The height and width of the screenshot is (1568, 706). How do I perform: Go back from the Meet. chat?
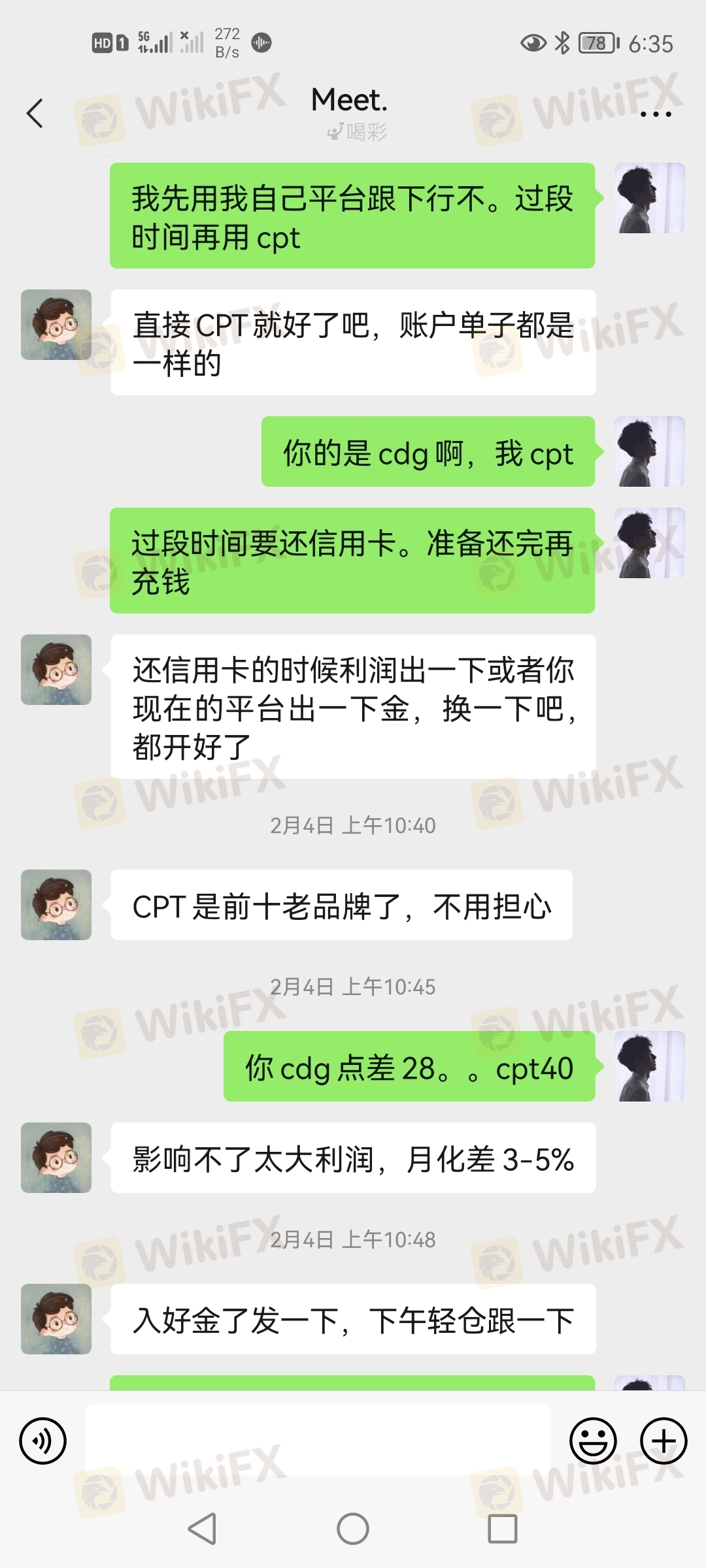[x=35, y=114]
